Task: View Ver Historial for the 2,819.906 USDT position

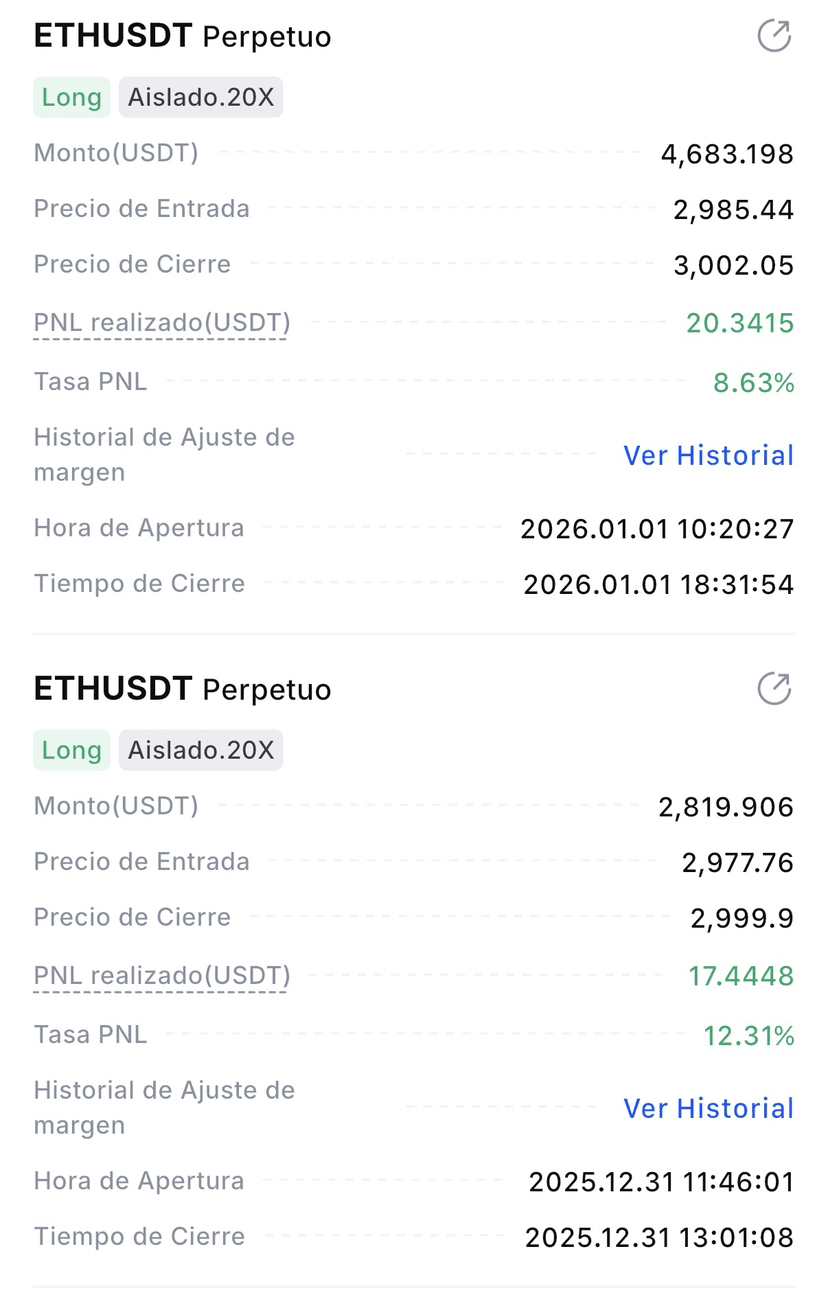Action: [x=708, y=1109]
